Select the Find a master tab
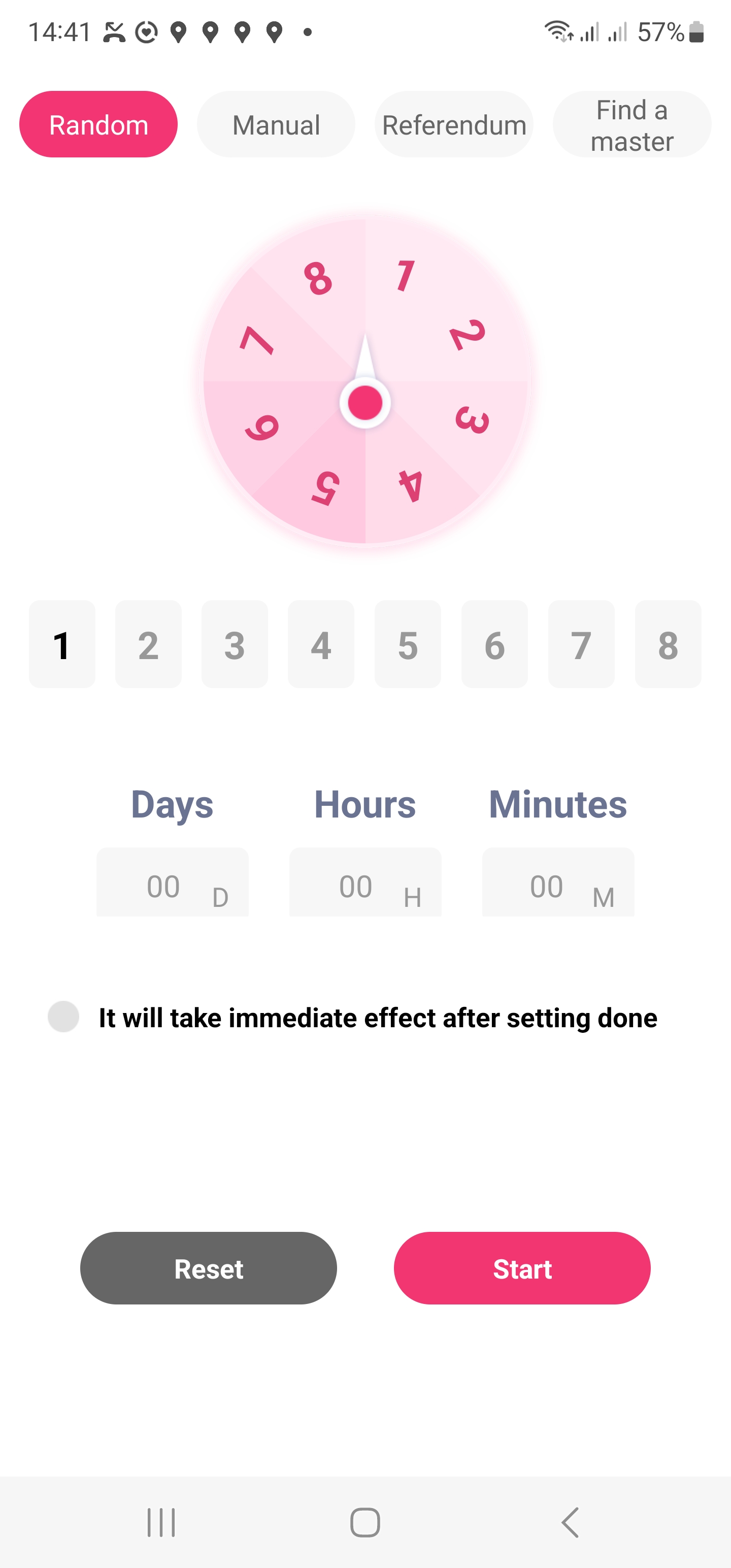The height and width of the screenshot is (1568, 731). (x=632, y=125)
